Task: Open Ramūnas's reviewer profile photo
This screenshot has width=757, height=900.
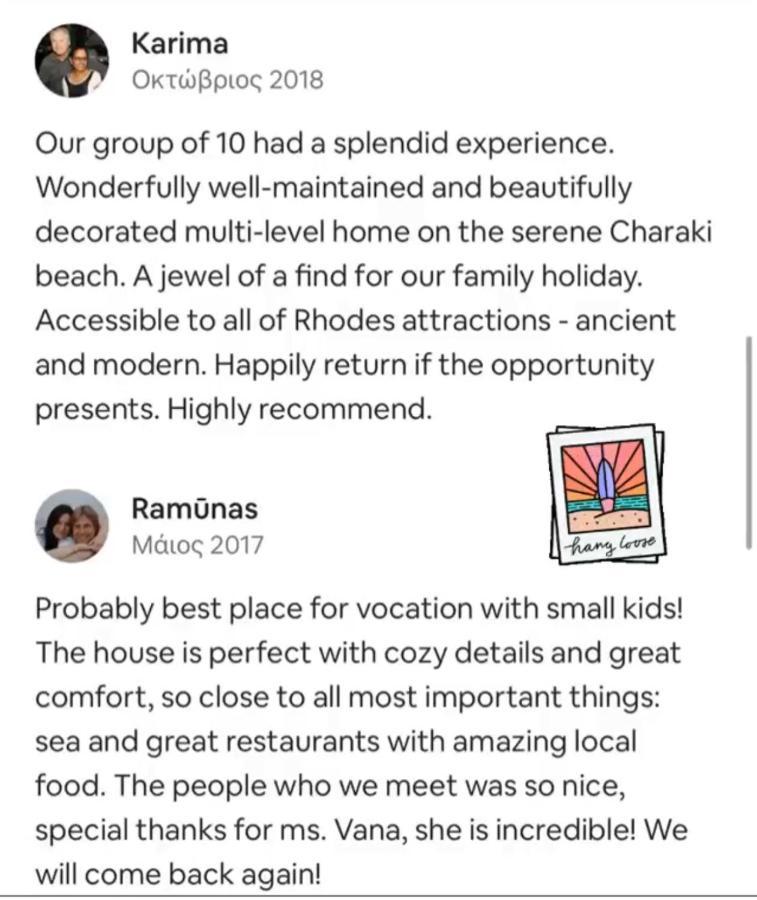Action: [71, 526]
